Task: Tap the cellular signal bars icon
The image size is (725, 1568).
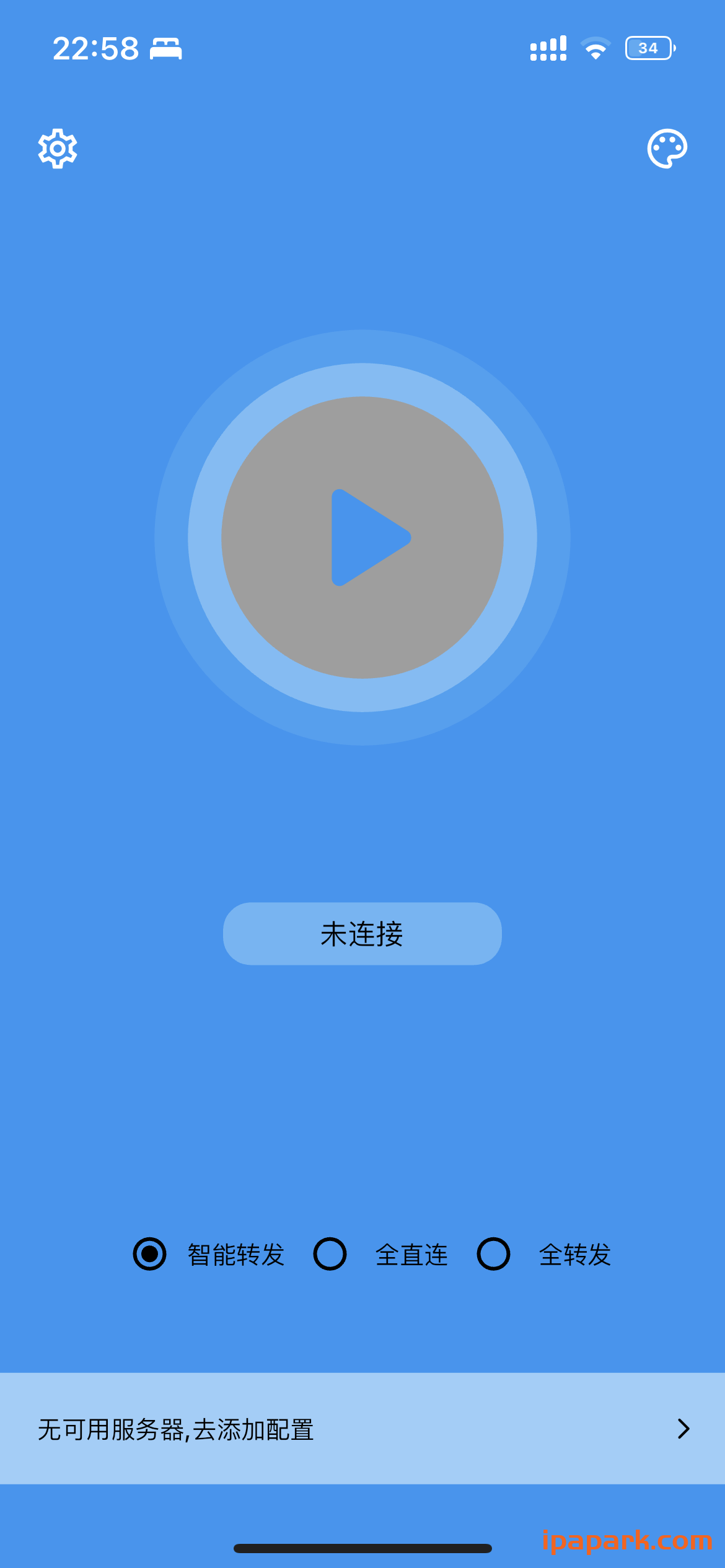Action: coord(548,47)
